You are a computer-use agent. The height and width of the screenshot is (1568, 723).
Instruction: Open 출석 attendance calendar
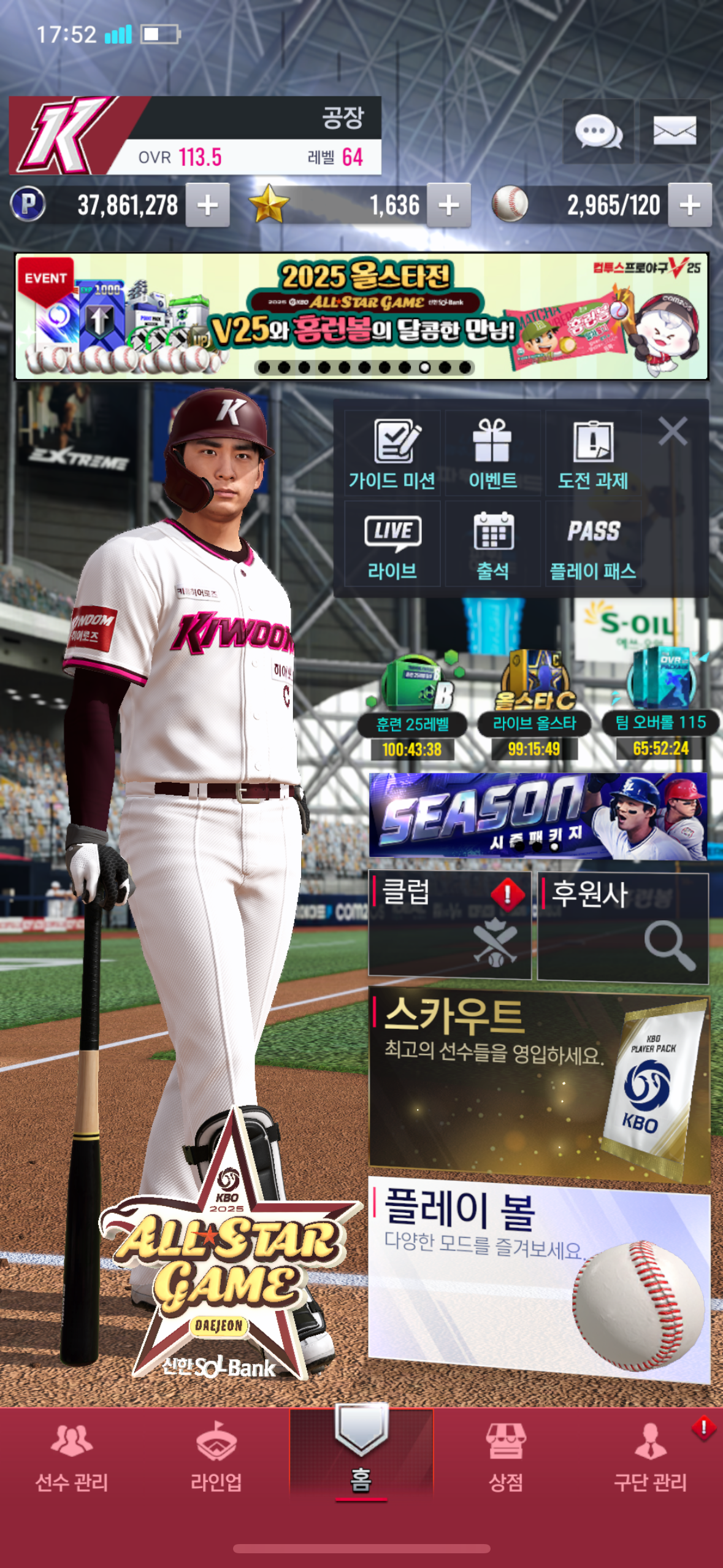pyautogui.click(x=492, y=544)
